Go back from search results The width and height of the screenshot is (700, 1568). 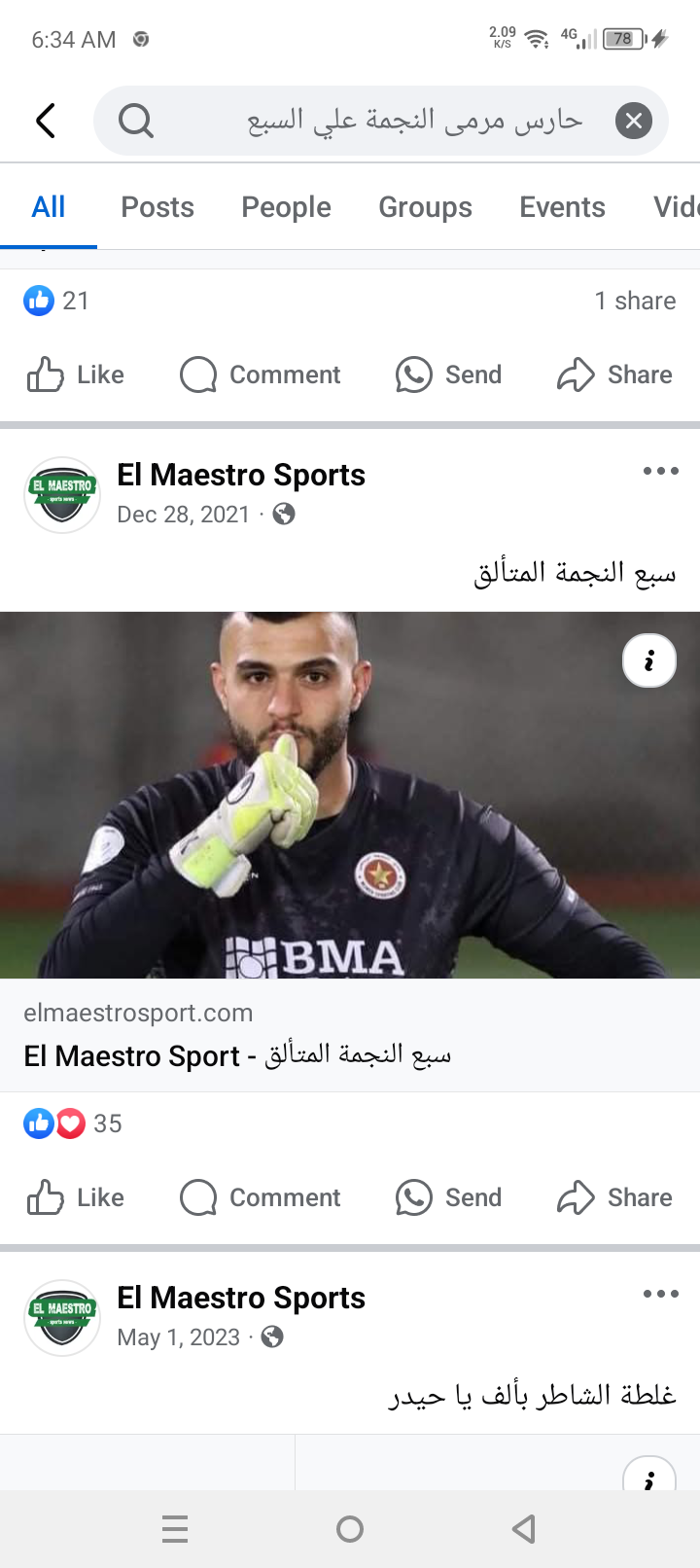point(46,121)
